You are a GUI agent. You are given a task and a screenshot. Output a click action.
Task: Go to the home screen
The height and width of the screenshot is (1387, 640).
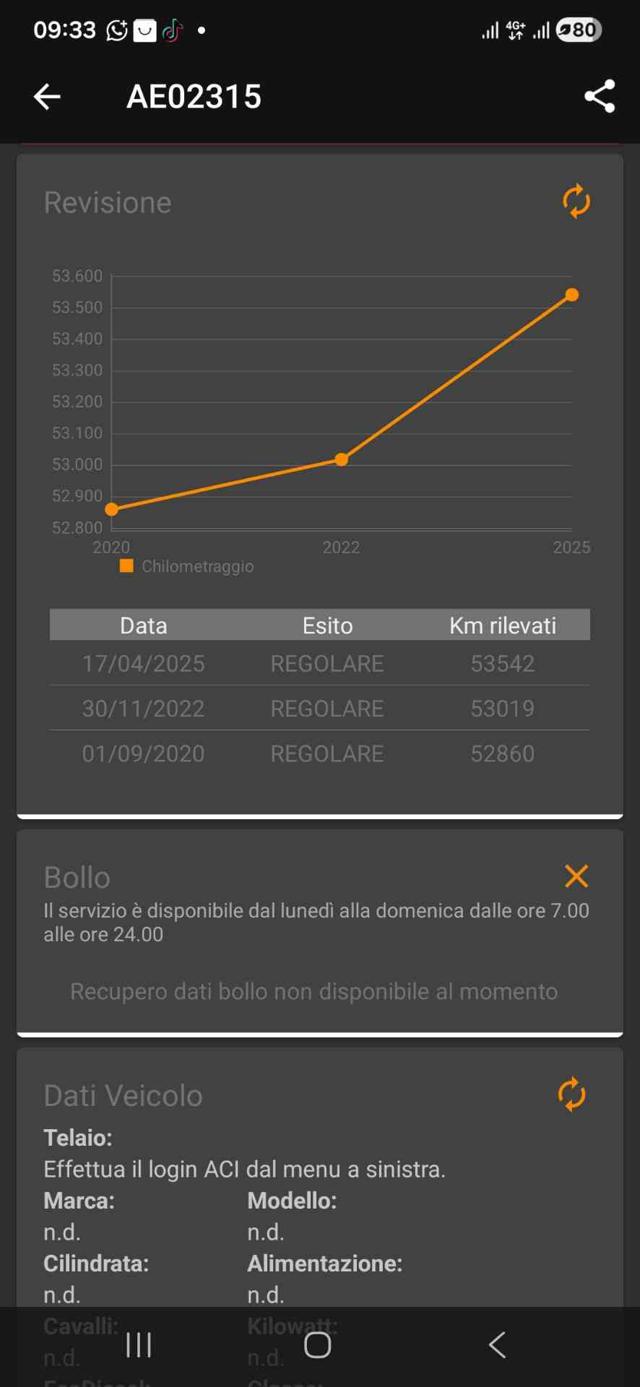click(317, 1345)
